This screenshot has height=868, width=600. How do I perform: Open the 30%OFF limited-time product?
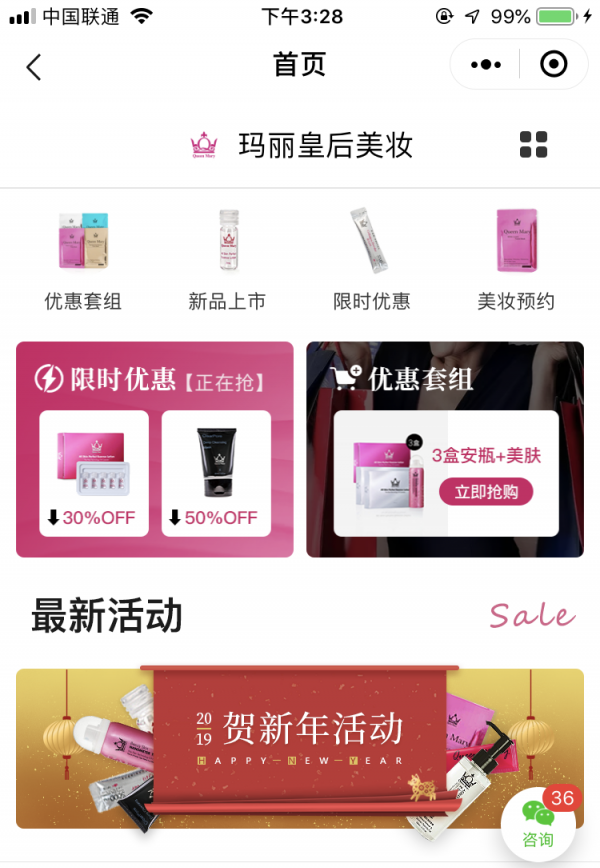click(94, 472)
